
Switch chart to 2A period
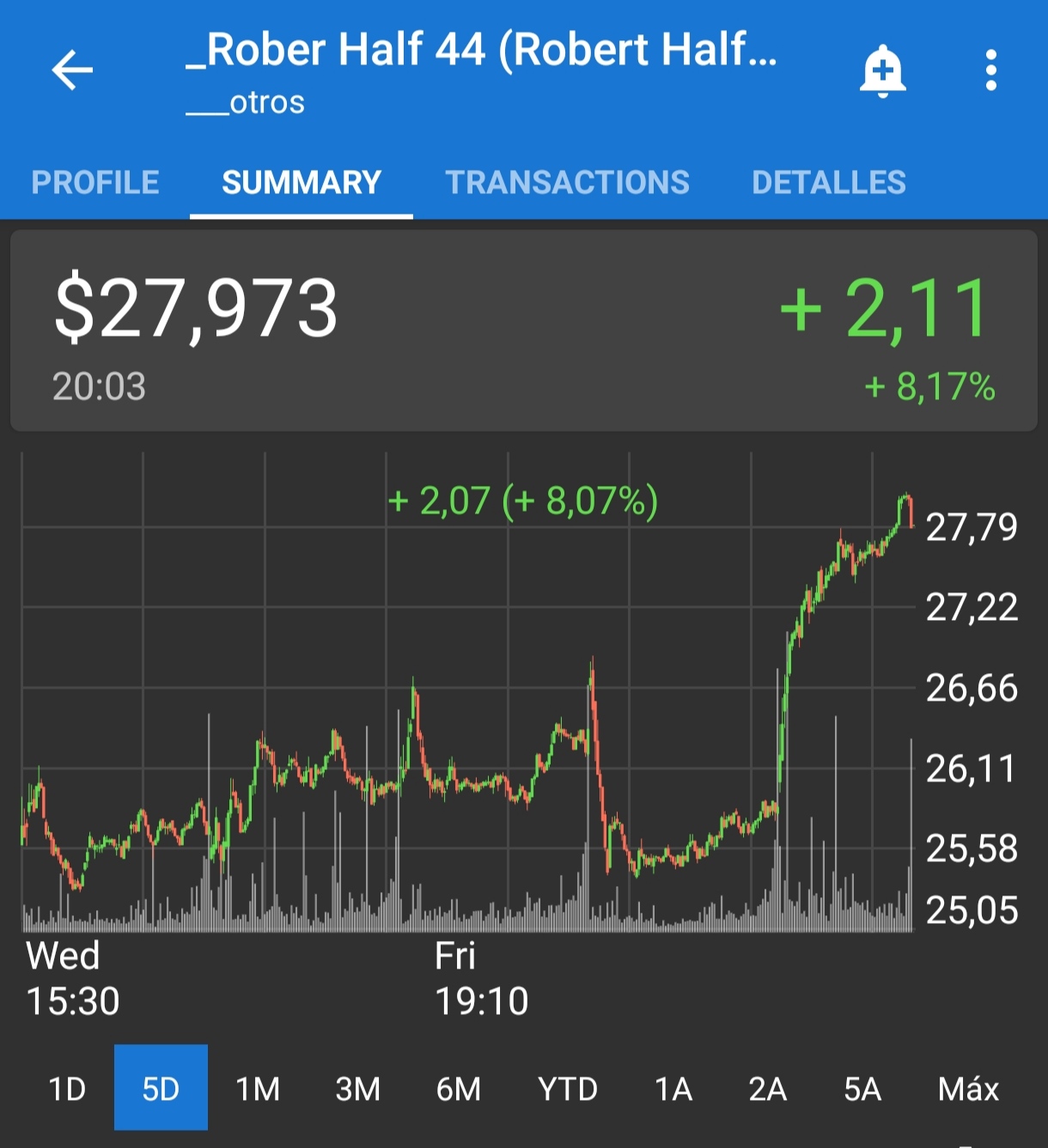[x=767, y=1089]
